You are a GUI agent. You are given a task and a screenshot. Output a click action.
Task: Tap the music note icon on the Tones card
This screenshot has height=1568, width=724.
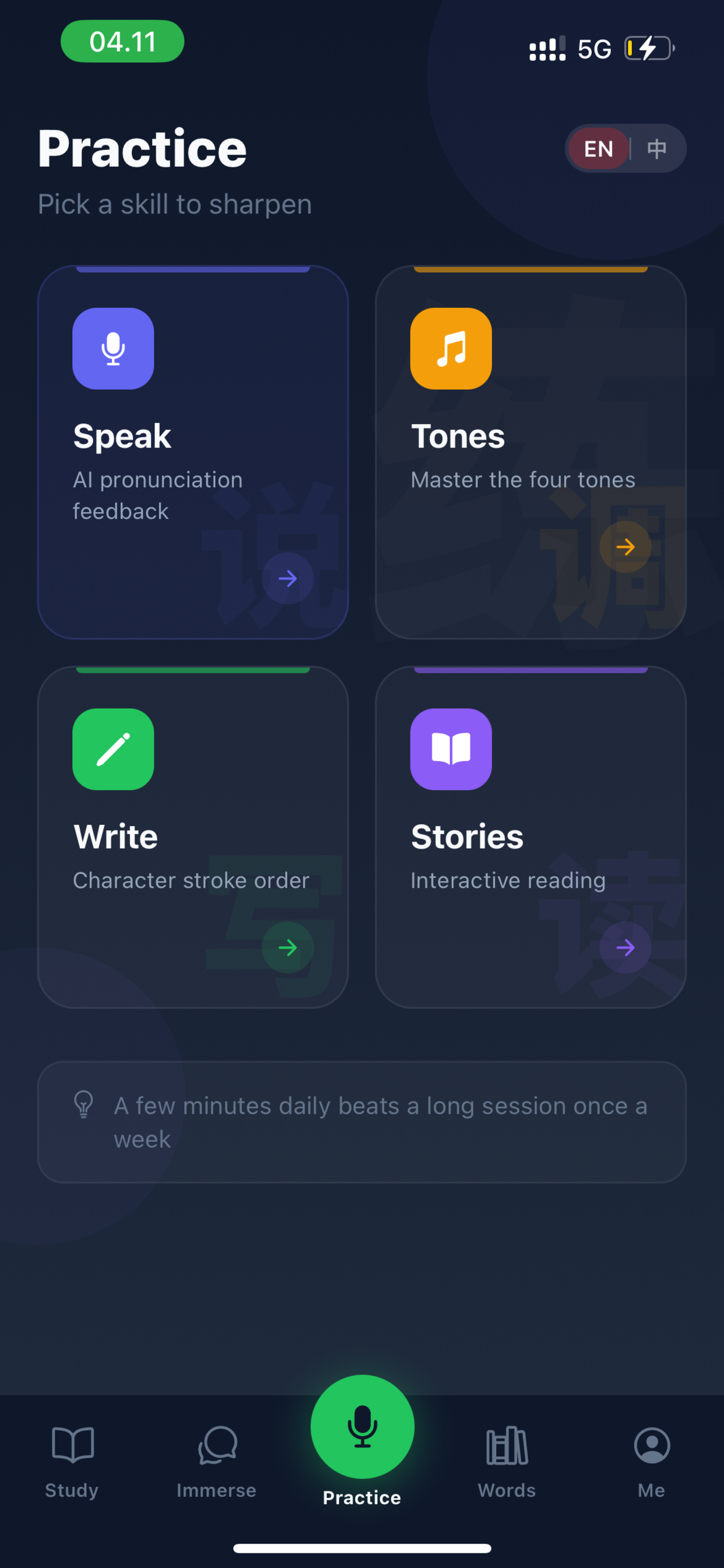pyautogui.click(x=451, y=348)
